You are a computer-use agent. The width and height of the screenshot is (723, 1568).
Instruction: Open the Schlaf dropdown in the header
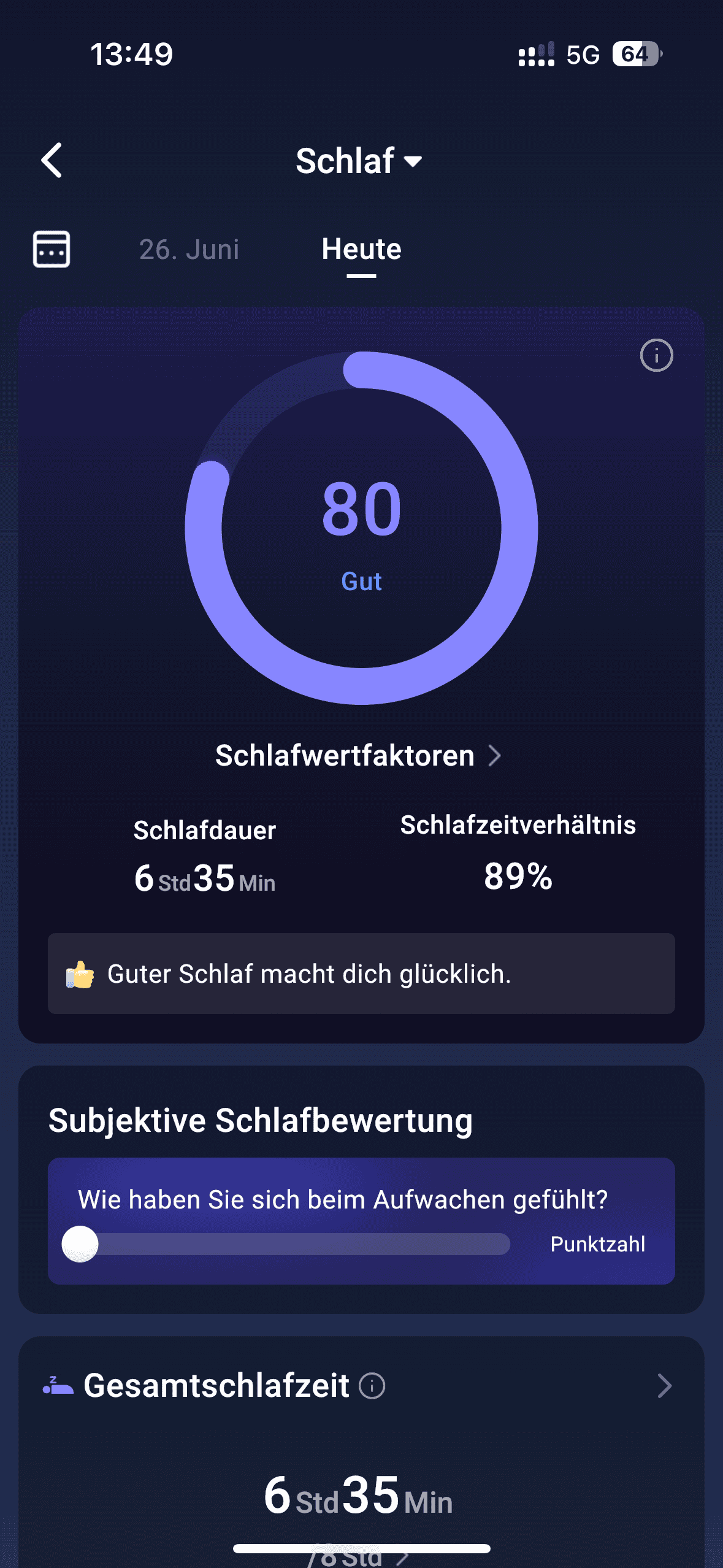(359, 161)
